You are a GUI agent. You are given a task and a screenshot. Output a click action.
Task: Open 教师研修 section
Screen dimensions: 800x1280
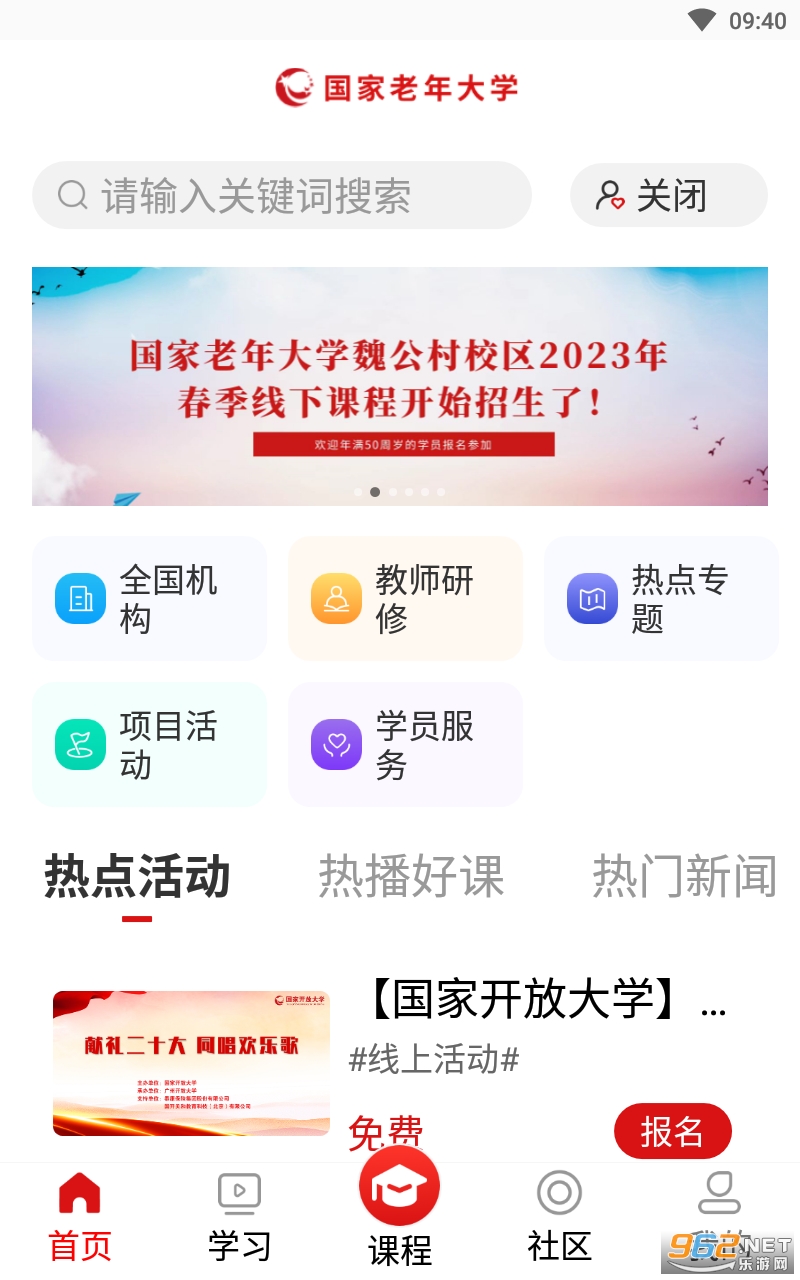(405, 599)
